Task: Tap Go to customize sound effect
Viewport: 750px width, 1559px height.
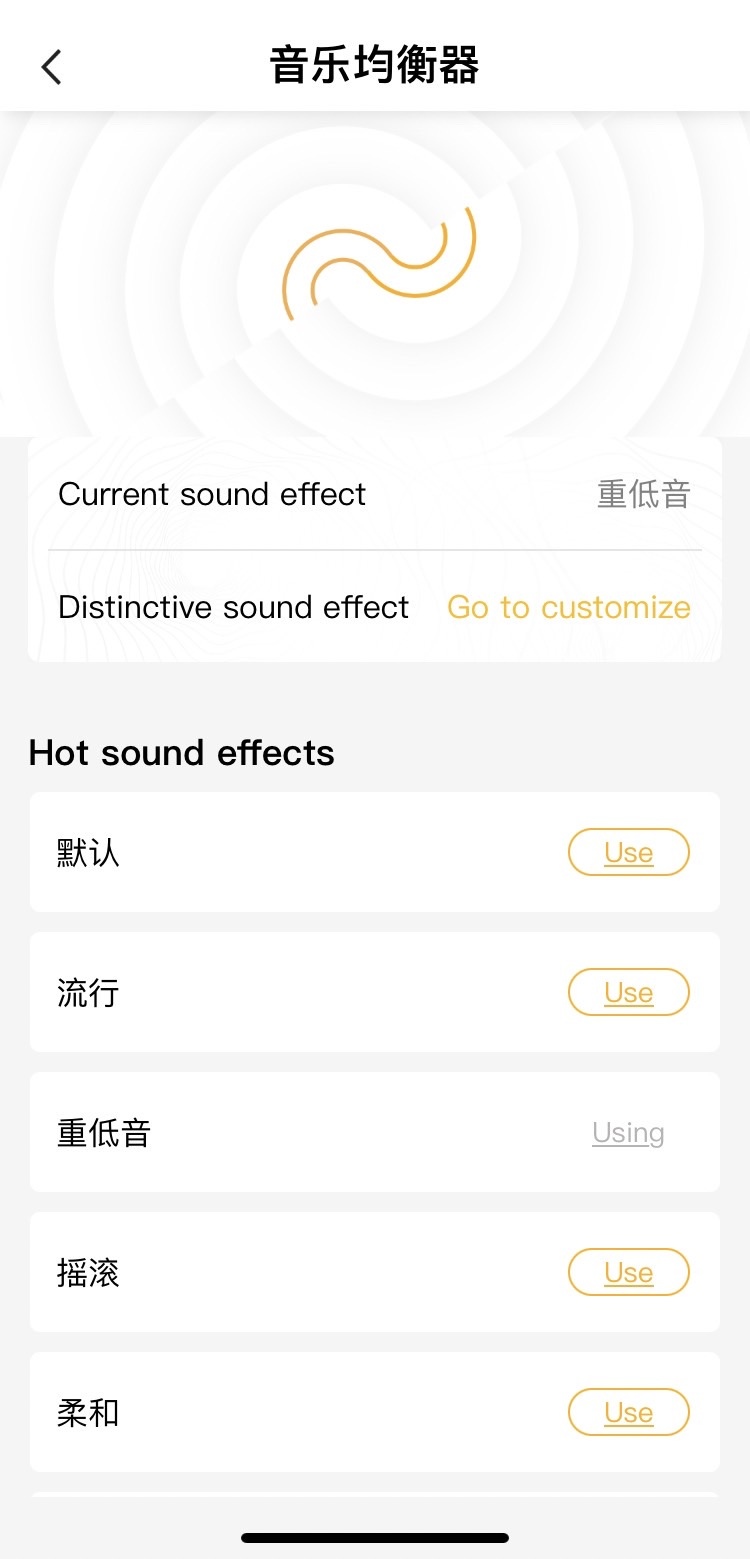Action: coord(568,607)
